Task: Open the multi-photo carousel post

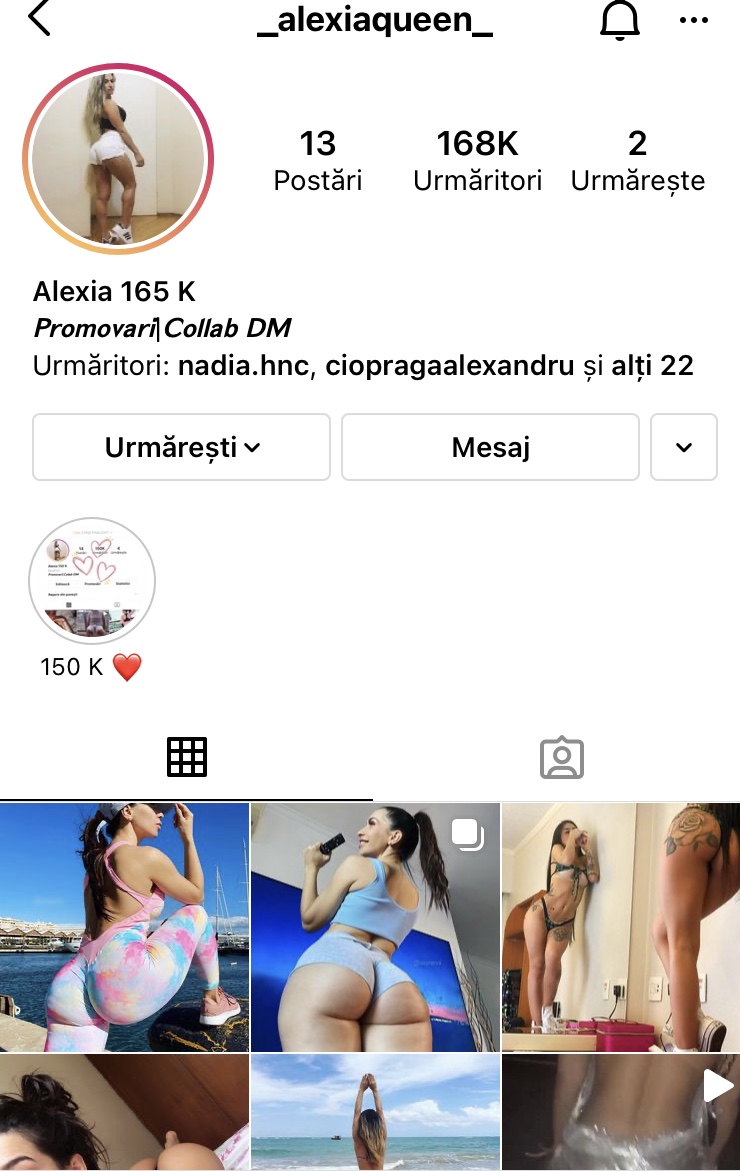Action: pos(375,926)
